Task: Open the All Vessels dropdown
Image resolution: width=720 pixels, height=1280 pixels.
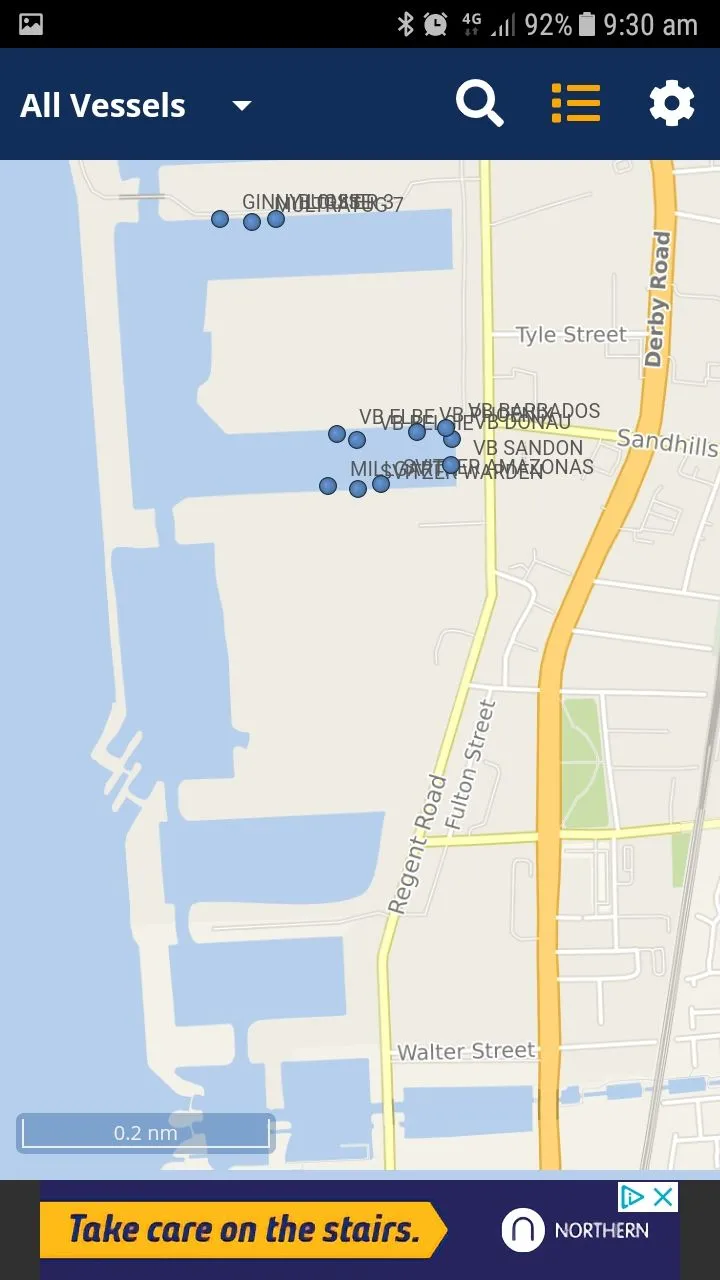Action: [x=136, y=105]
